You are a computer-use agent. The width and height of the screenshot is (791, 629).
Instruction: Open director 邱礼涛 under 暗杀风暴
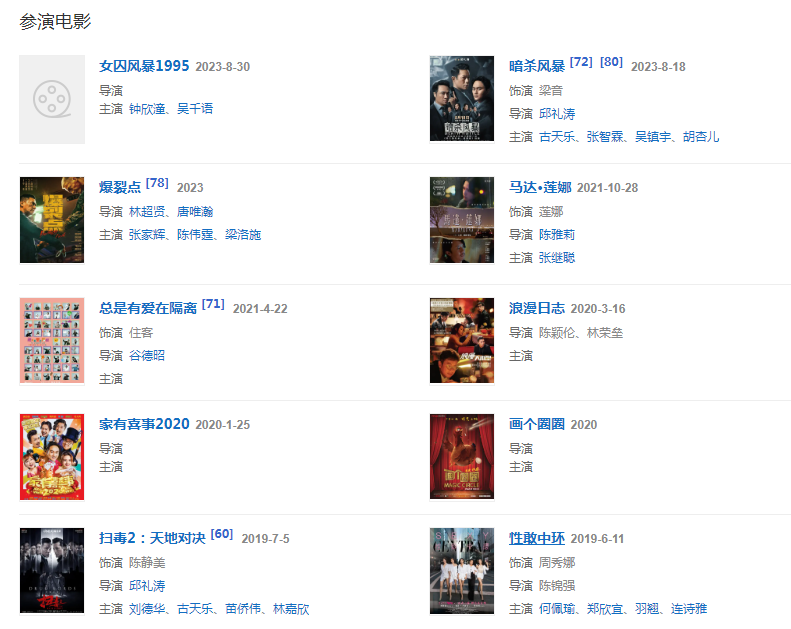pos(557,114)
